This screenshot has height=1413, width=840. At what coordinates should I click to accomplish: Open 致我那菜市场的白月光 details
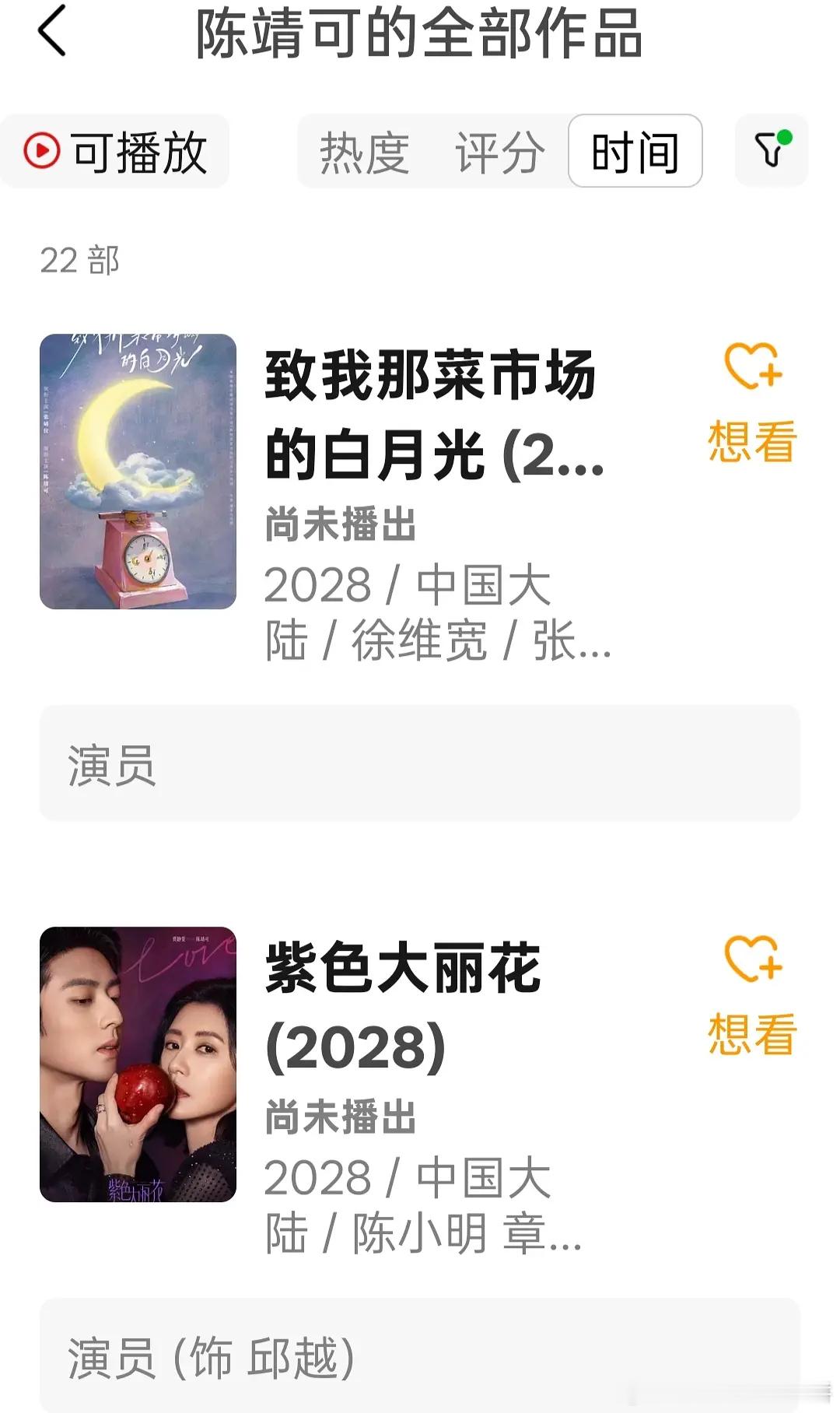tap(432, 415)
